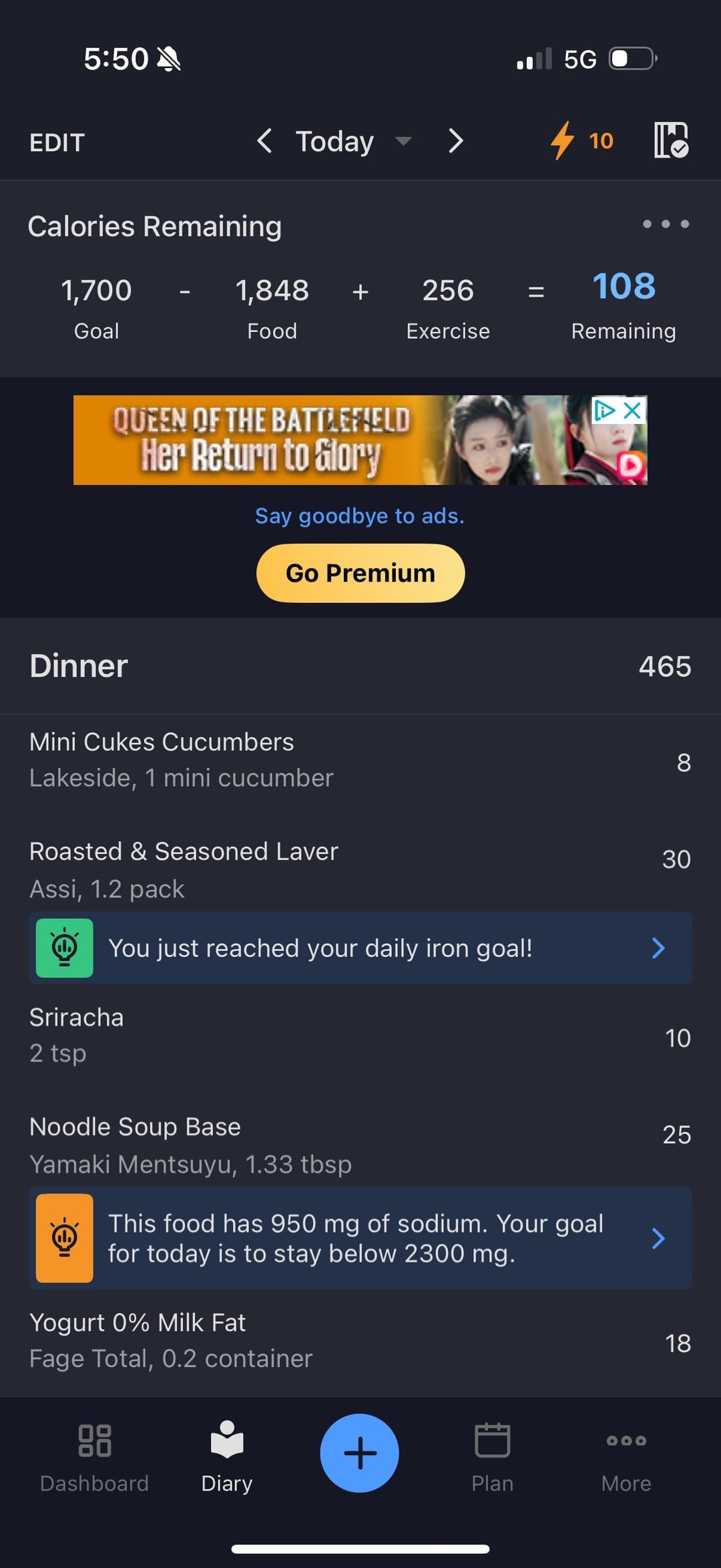Tap the Go Premium button

click(360, 573)
